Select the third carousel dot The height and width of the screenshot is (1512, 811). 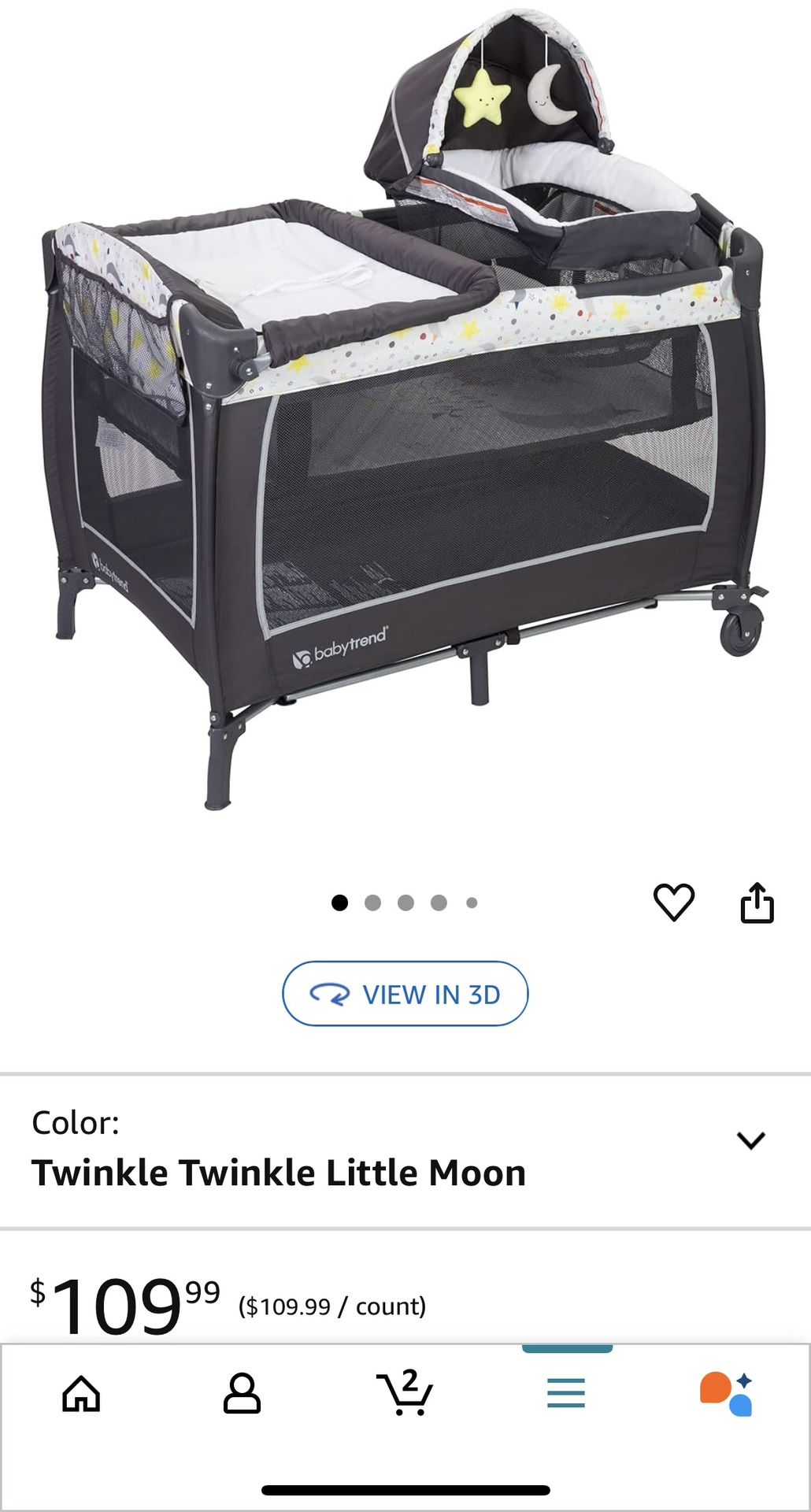pos(404,902)
